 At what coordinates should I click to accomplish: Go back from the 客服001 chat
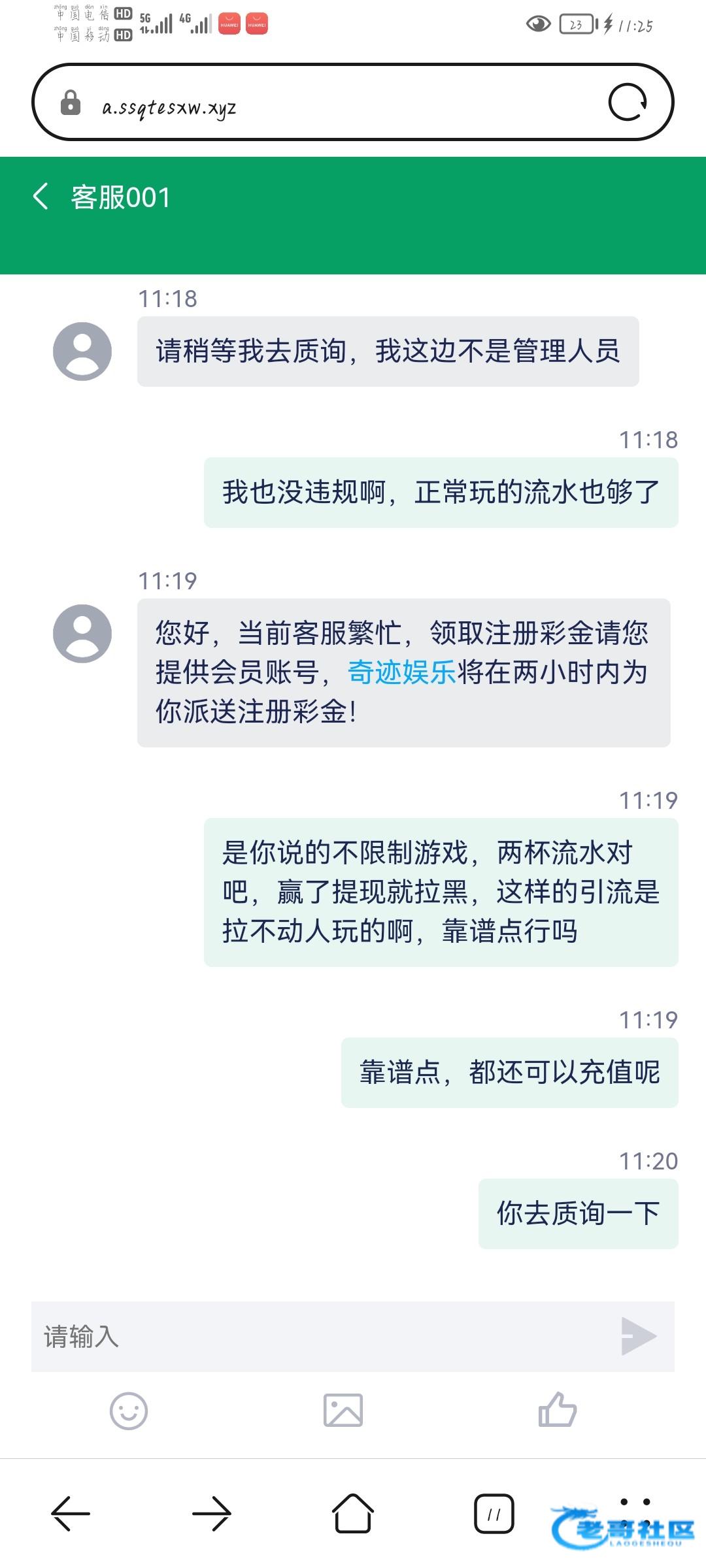click(41, 197)
